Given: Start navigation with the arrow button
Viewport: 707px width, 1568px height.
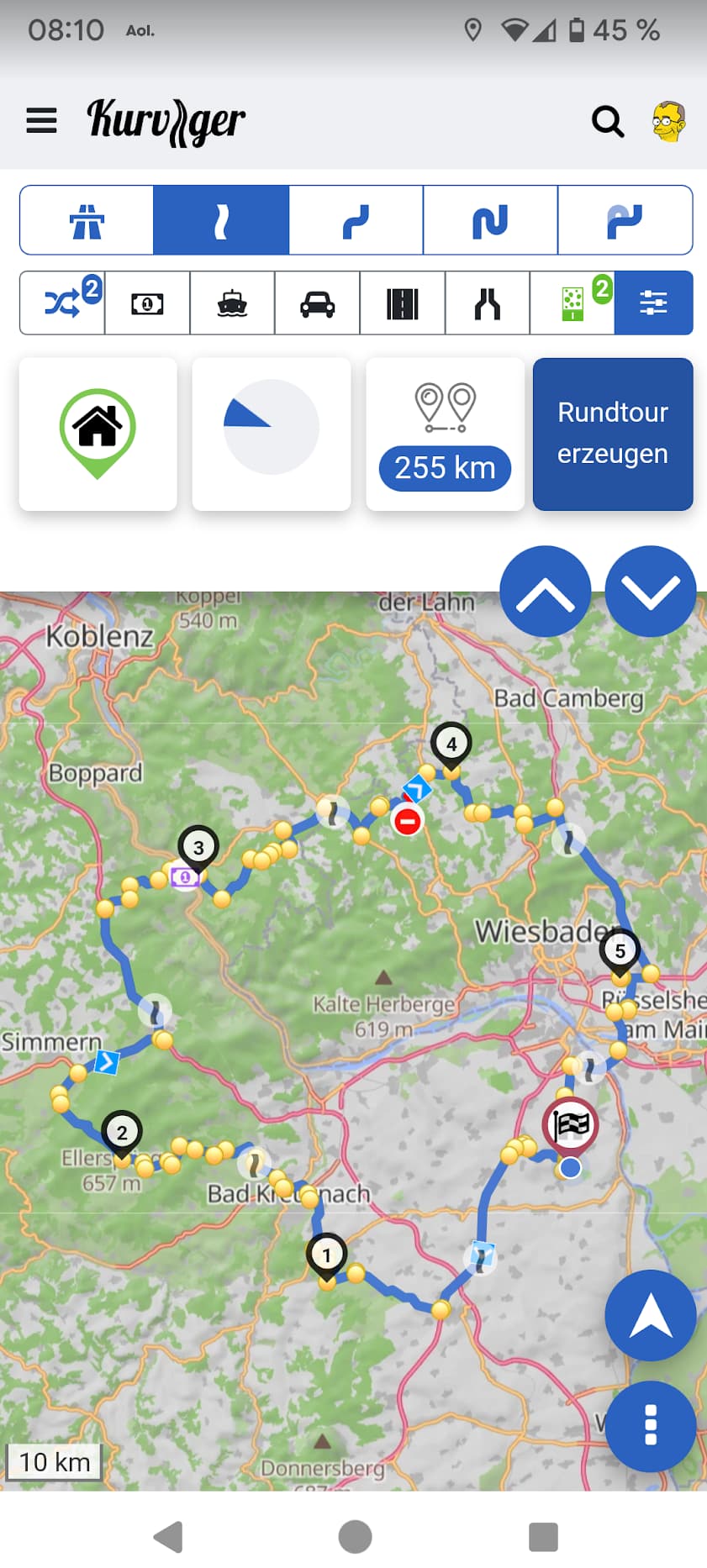Looking at the screenshot, I should pyautogui.click(x=651, y=1315).
